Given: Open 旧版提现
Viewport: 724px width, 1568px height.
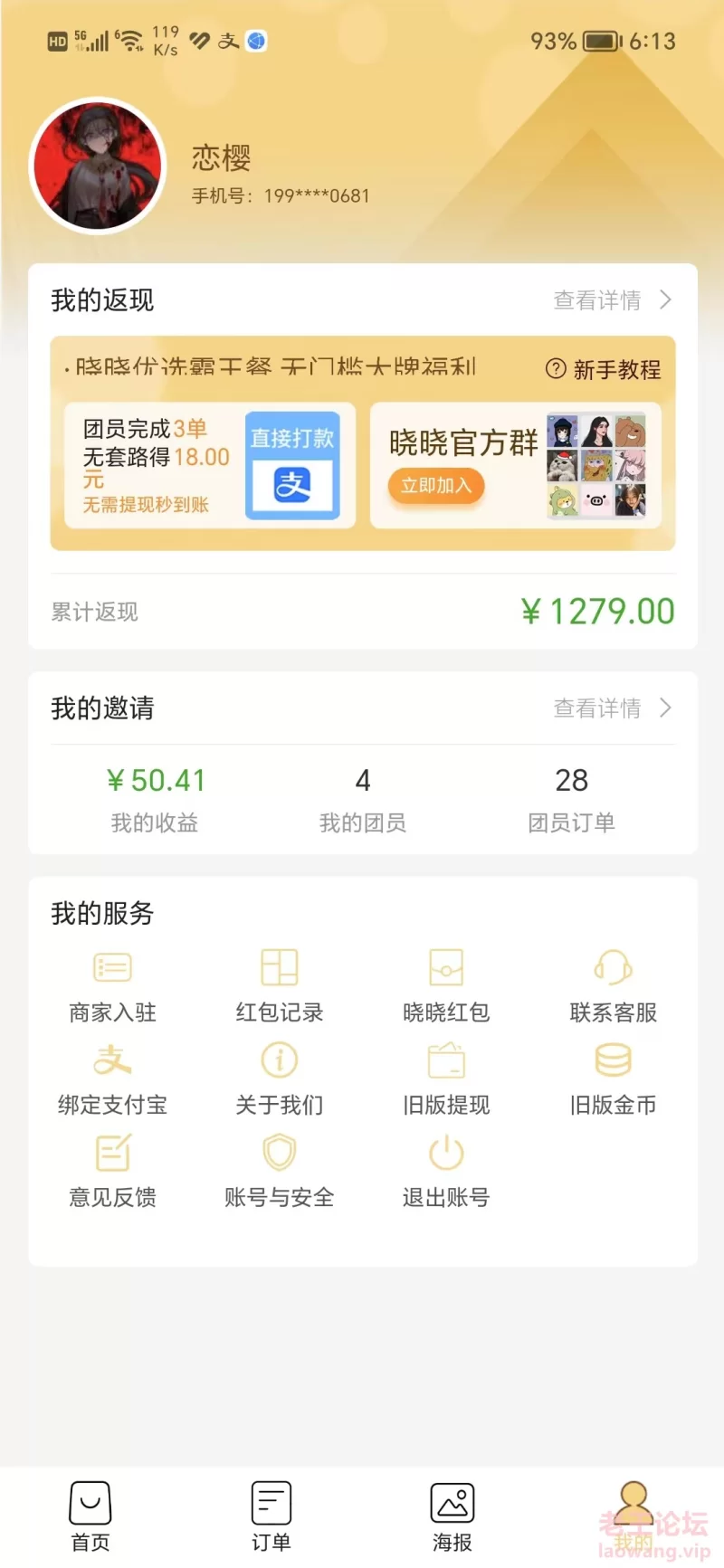Looking at the screenshot, I should (446, 1079).
